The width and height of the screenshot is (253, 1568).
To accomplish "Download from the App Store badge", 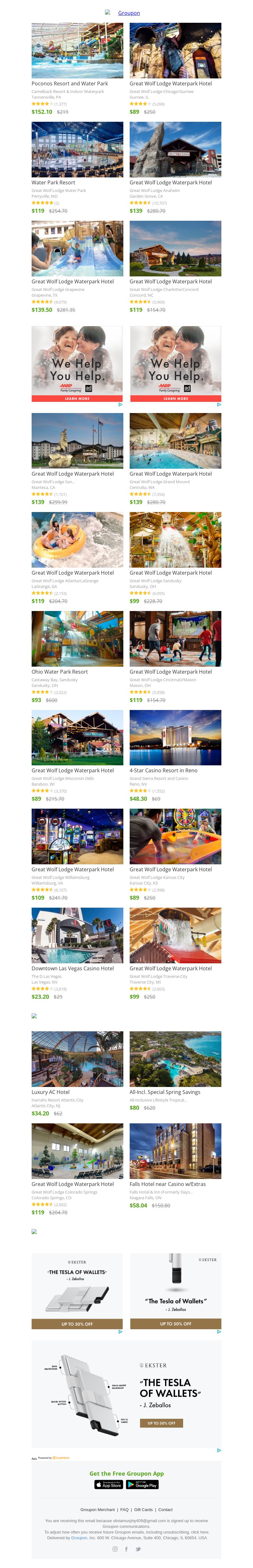I will click(109, 1485).
